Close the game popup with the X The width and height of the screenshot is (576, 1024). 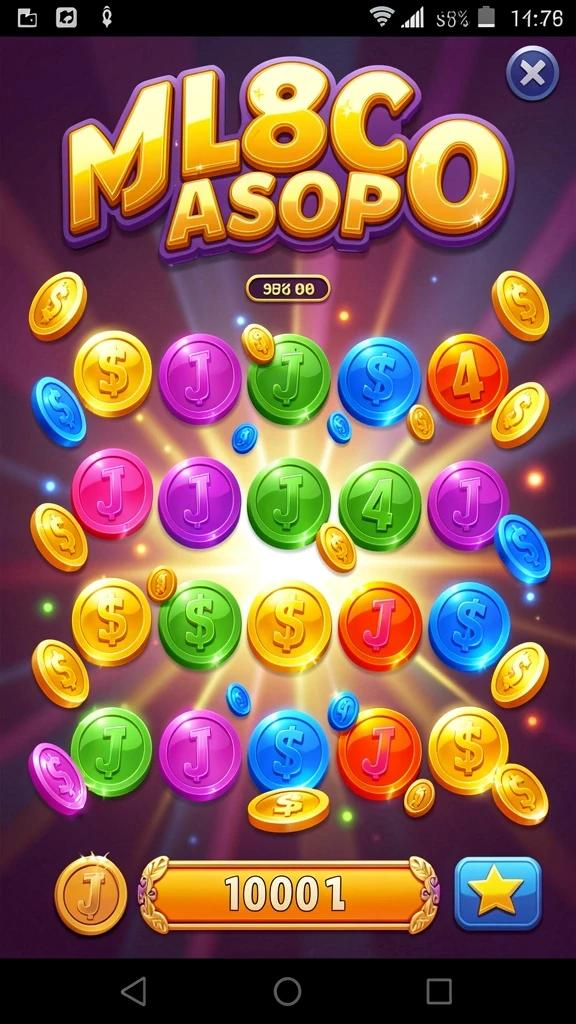pyautogui.click(x=532, y=73)
